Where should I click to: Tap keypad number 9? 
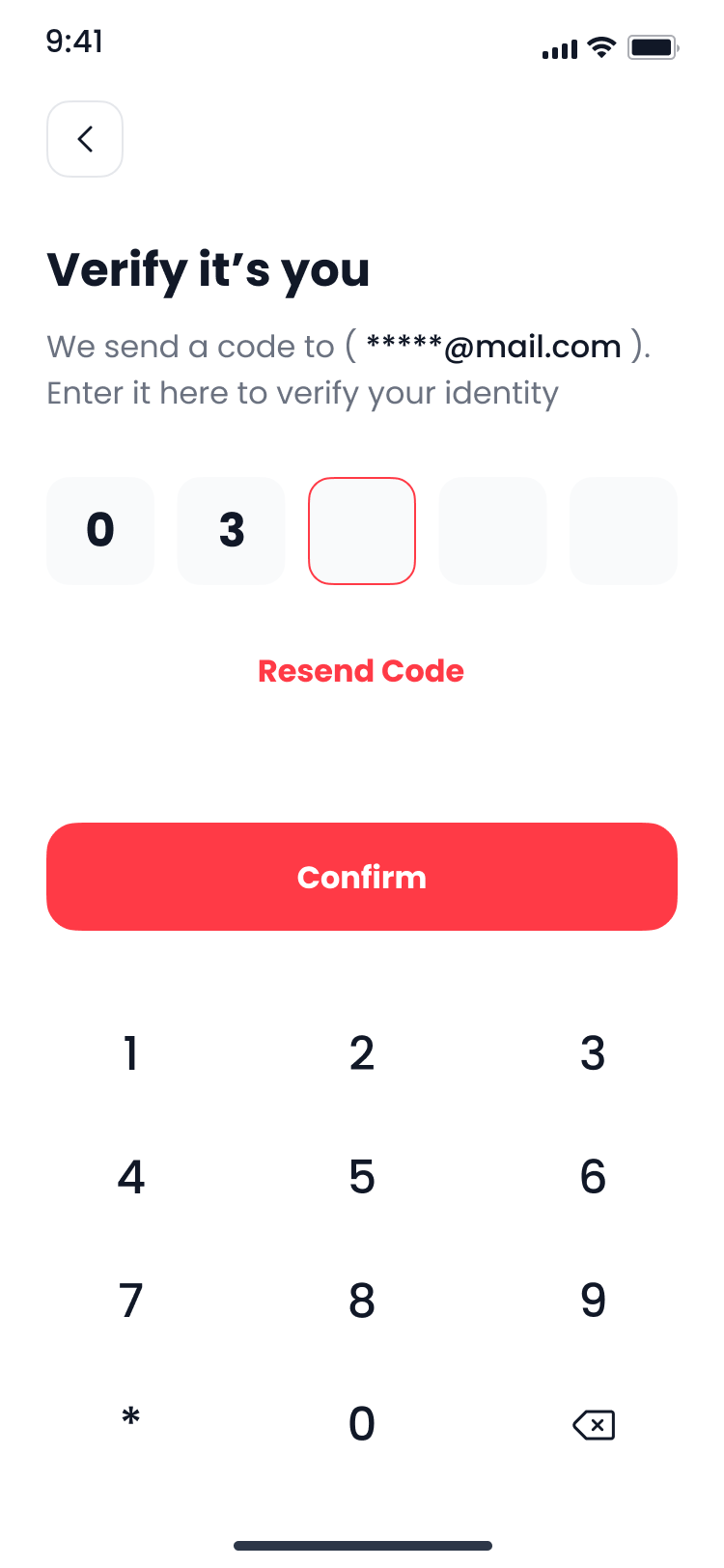coord(593,1301)
